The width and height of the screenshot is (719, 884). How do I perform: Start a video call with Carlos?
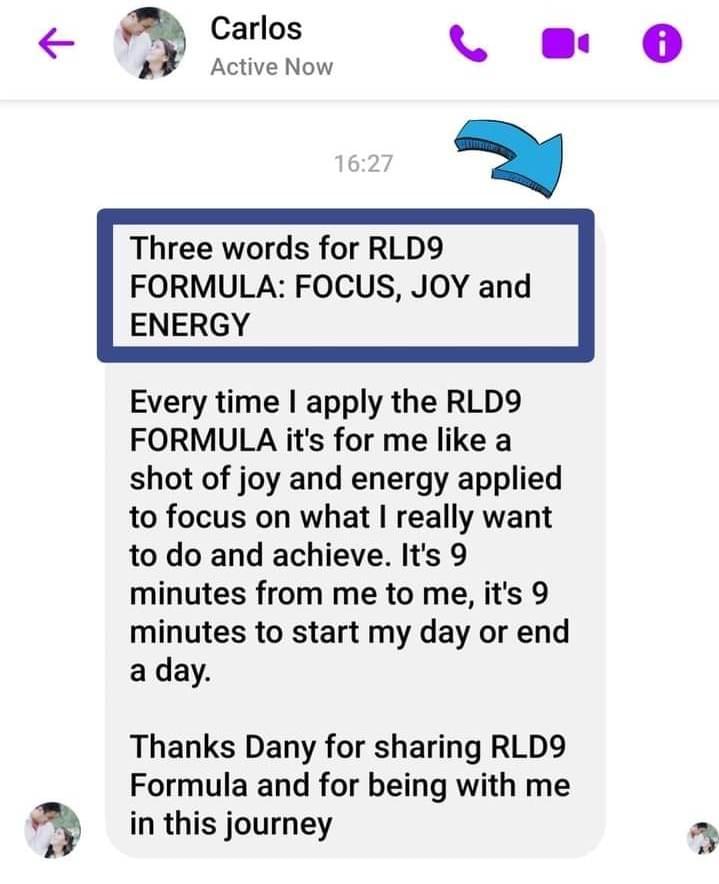pyautogui.click(x=565, y=43)
